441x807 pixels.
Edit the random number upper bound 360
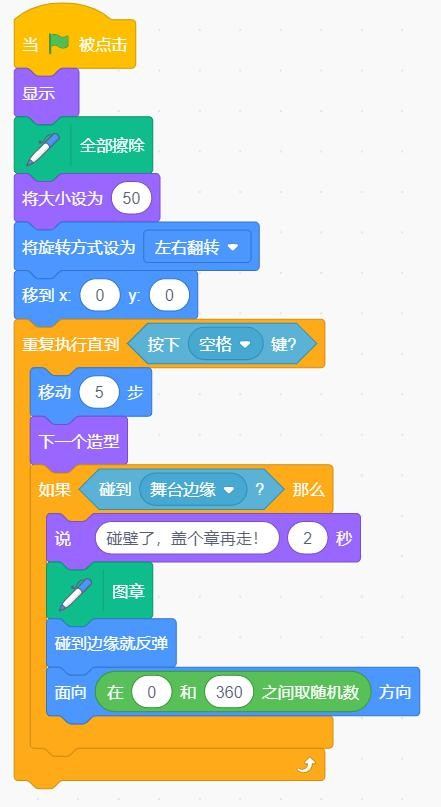pyautogui.click(x=229, y=692)
